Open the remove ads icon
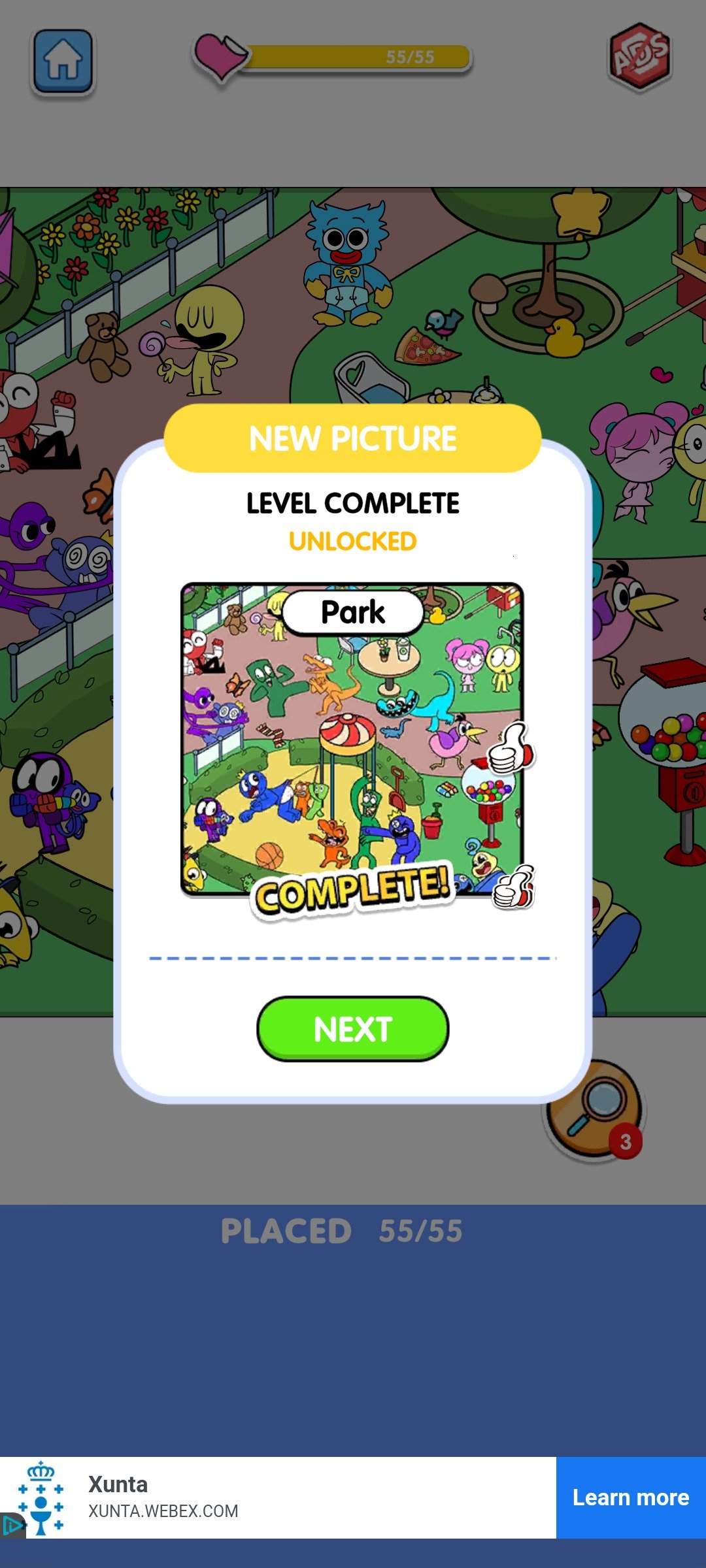Viewport: 706px width, 1568px height. tap(639, 56)
